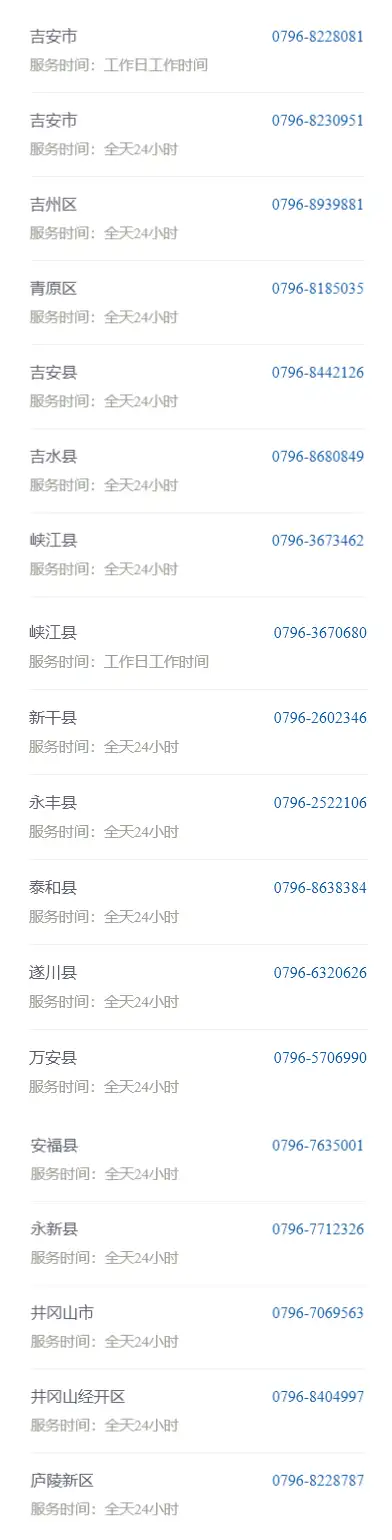Screen dimensions: 392x1540
Task: Call 峡江县 24-hour number 0796-3673462
Action: (318, 541)
